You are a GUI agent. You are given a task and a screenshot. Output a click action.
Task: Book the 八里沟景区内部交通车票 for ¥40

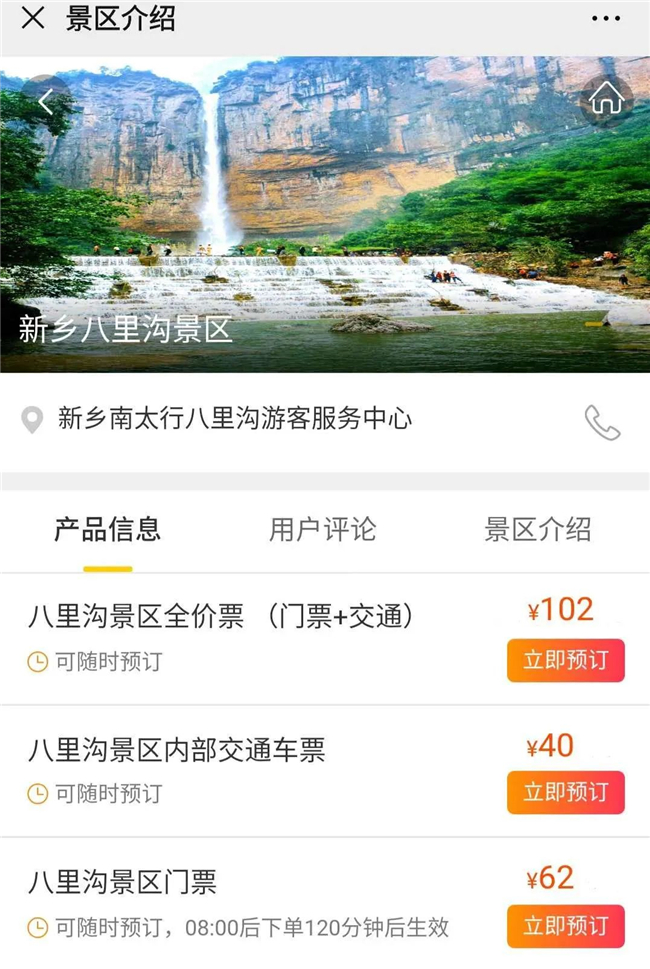pyautogui.click(x=566, y=792)
